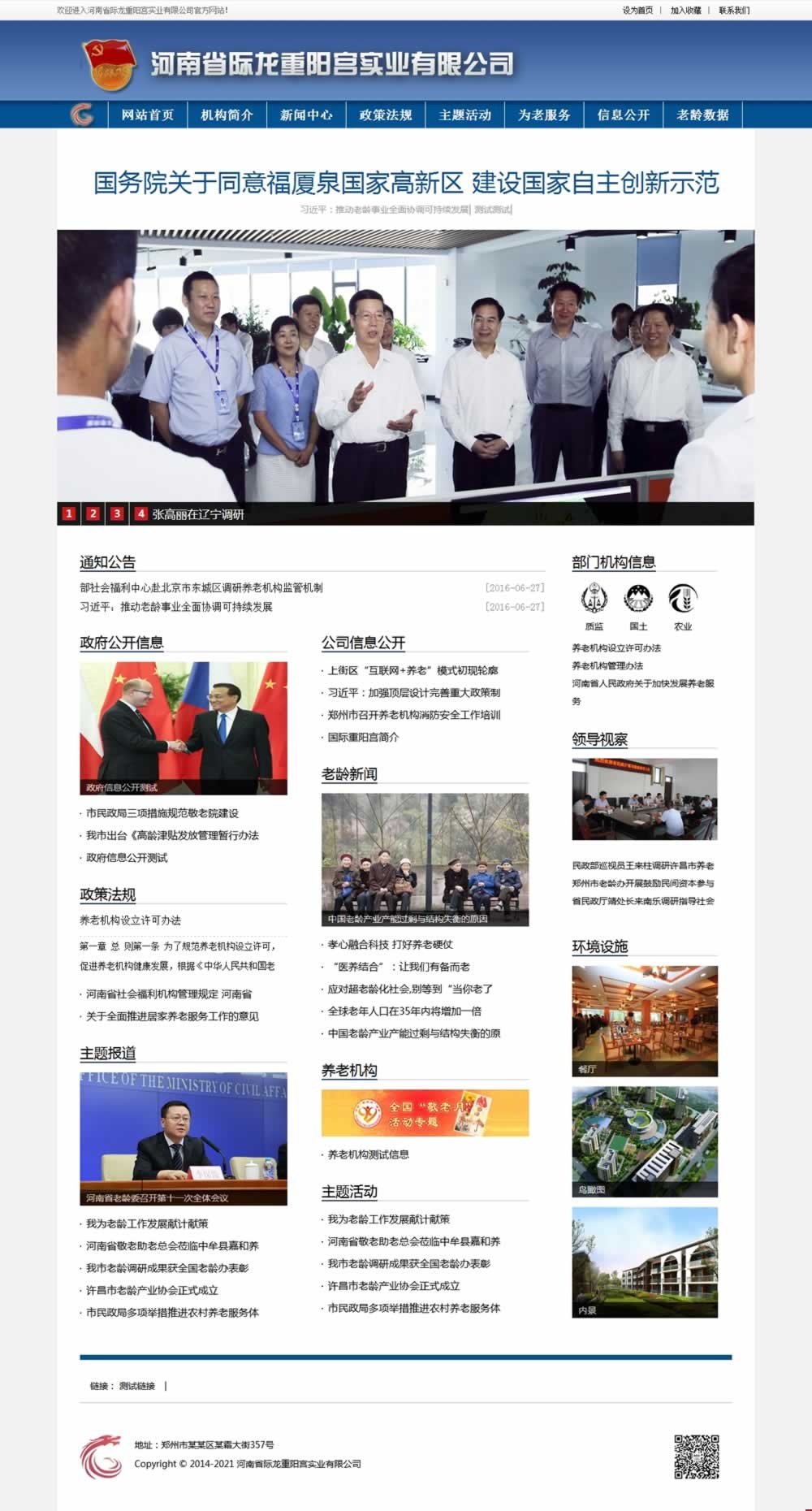Image resolution: width=812 pixels, height=1511 pixels.
Task: Click the 敬老月活动专题 banner image
Action: point(422,1114)
